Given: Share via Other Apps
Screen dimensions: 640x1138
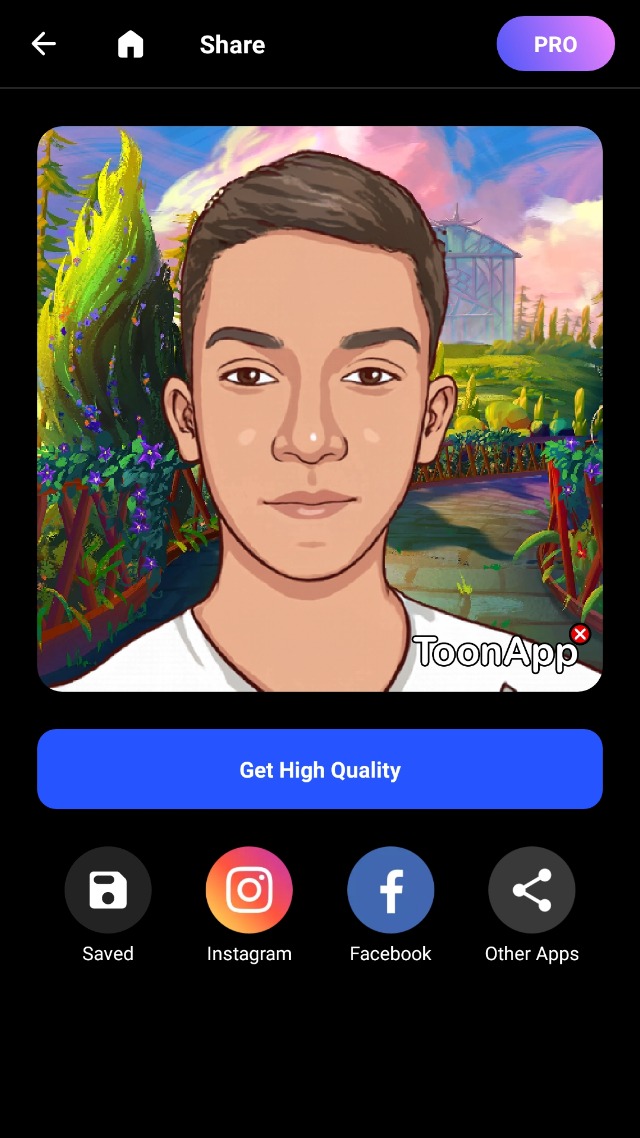Looking at the screenshot, I should point(531,890).
